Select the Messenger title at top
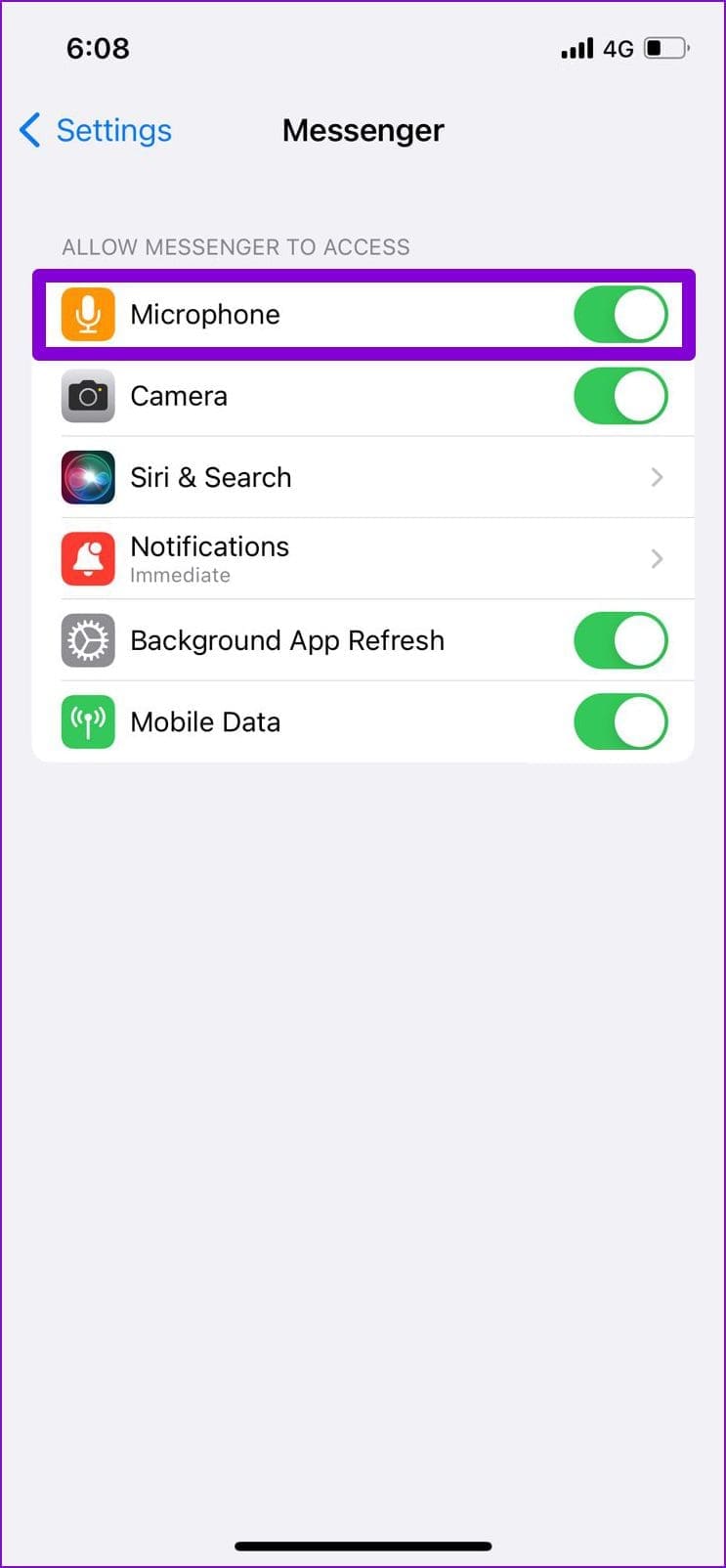Viewport: 726px width, 1568px height. (x=363, y=130)
